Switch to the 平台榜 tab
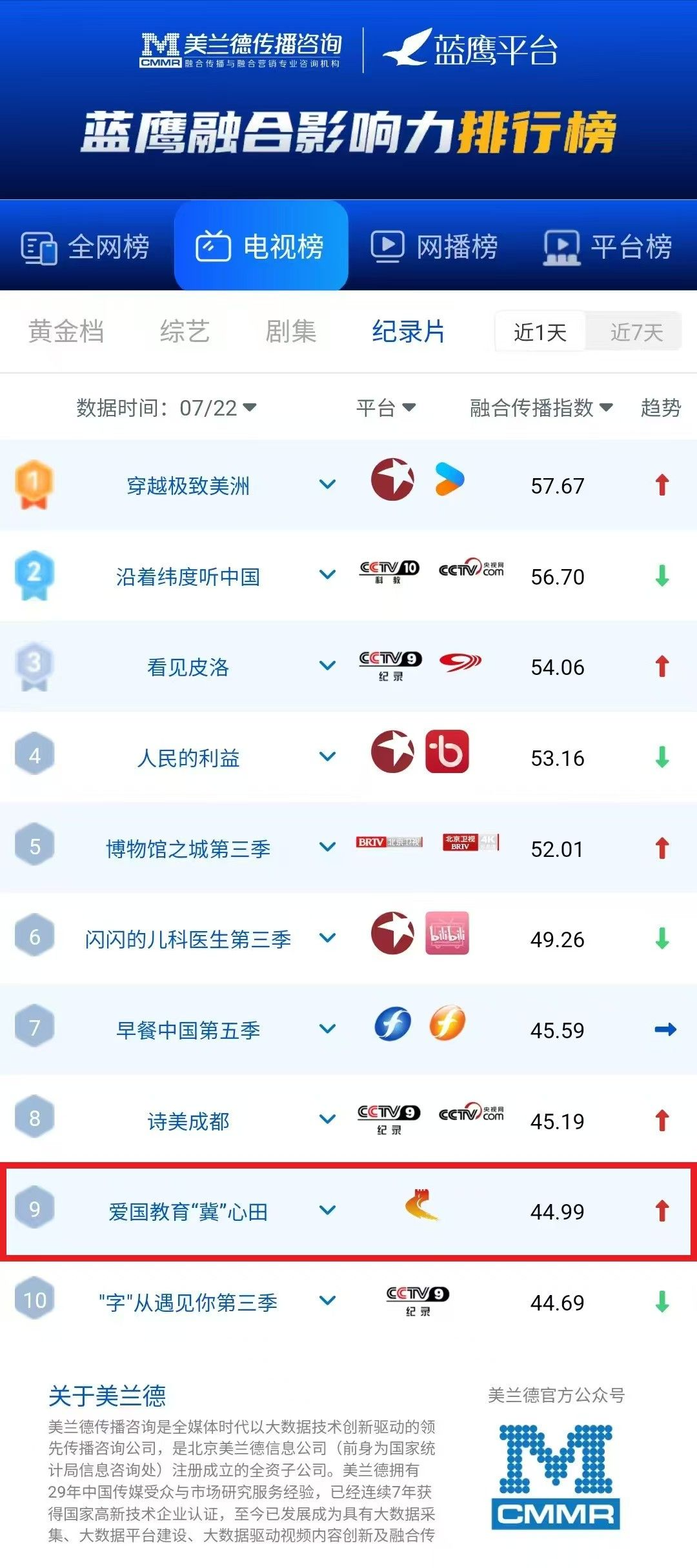Image resolution: width=697 pixels, height=1568 pixels. point(608,246)
